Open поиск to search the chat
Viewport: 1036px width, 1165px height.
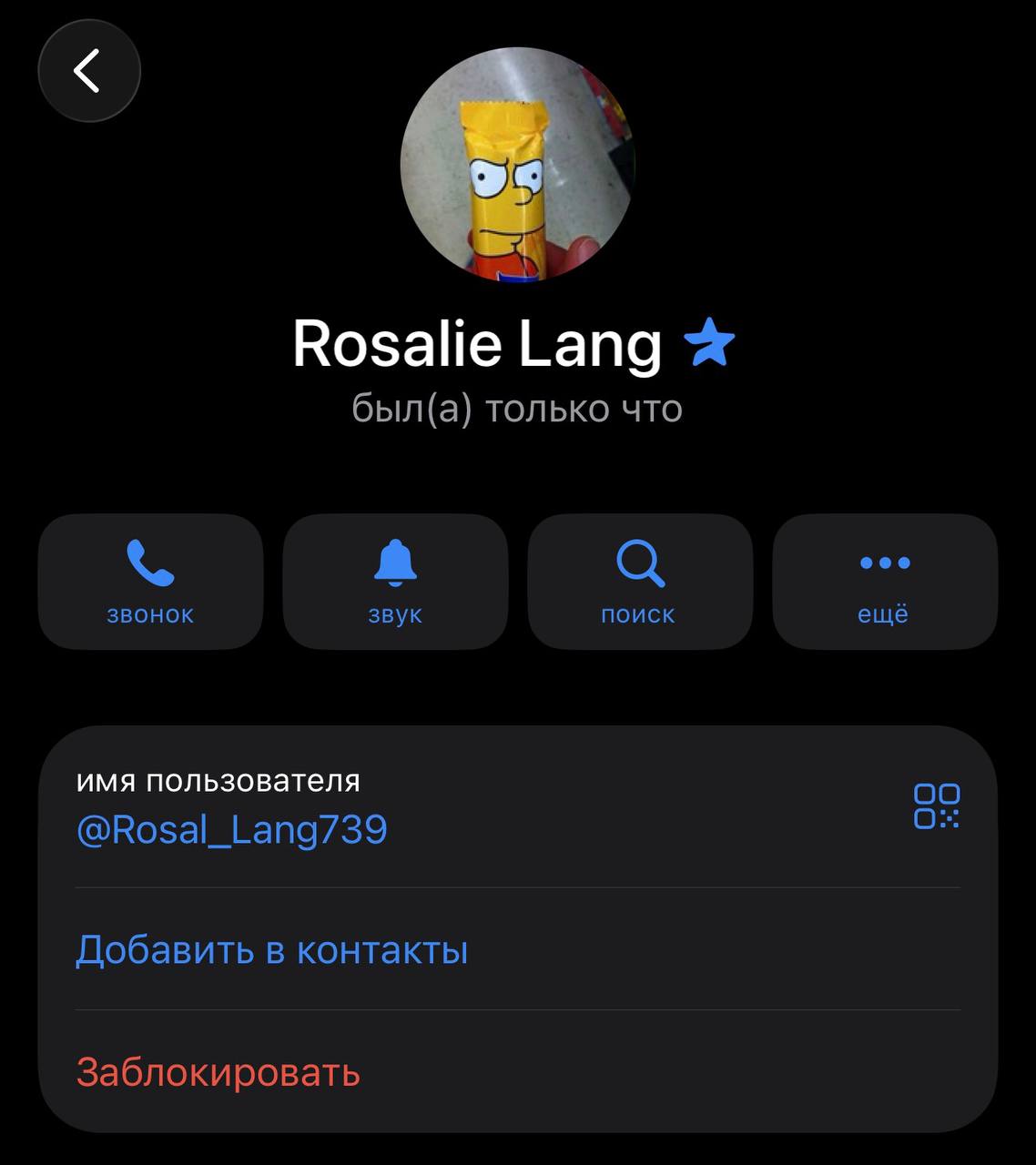pyautogui.click(x=640, y=582)
